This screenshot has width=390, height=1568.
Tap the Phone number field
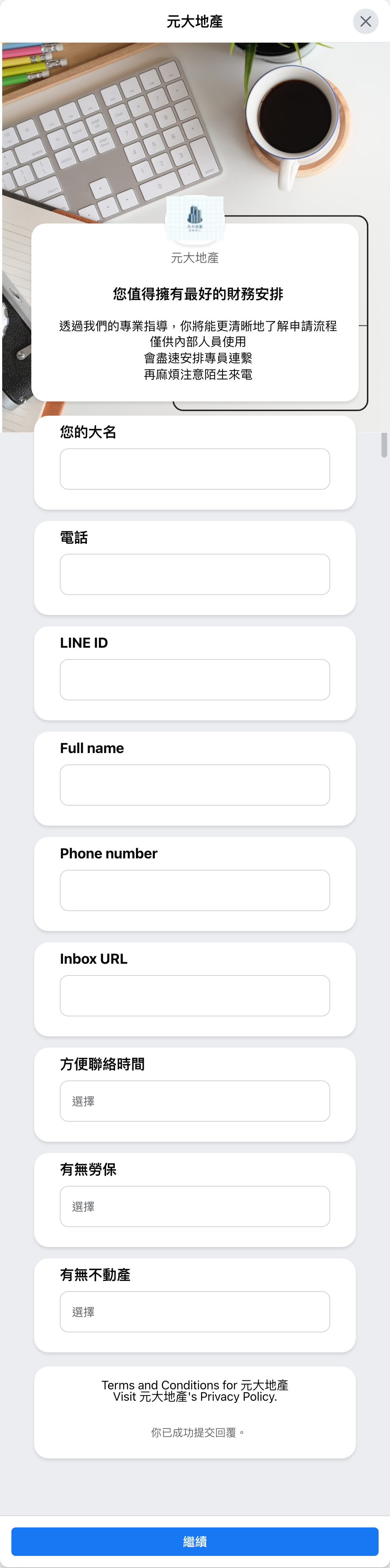pos(195,890)
